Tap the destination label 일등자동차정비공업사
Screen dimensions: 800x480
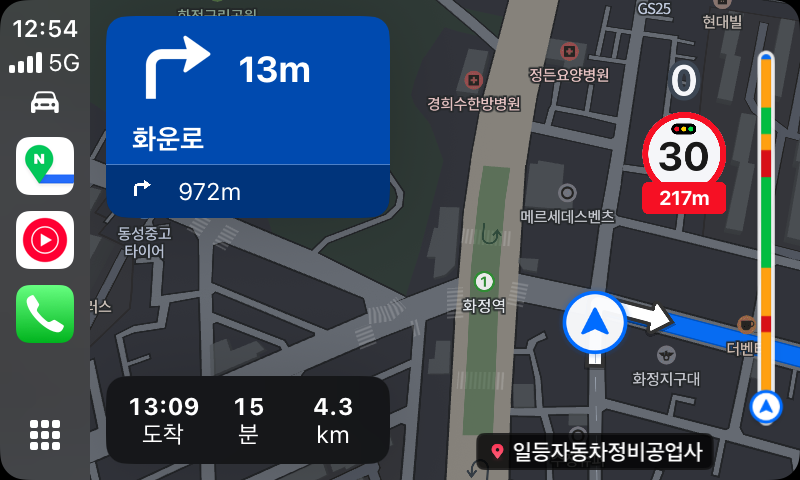(x=597, y=452)
